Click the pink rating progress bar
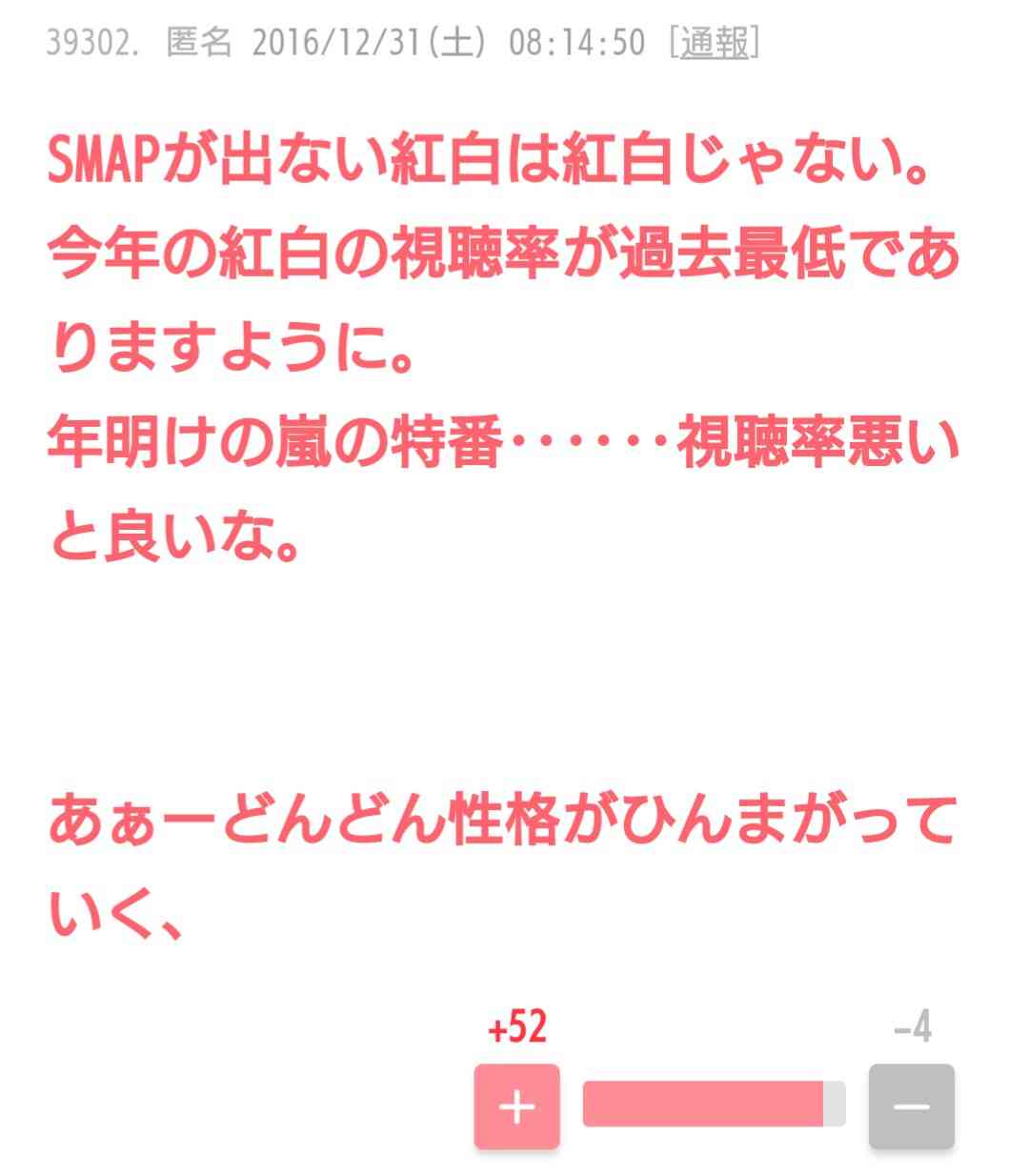The width and height of the screenshot is (1029, 1176). pos(705,1105)
